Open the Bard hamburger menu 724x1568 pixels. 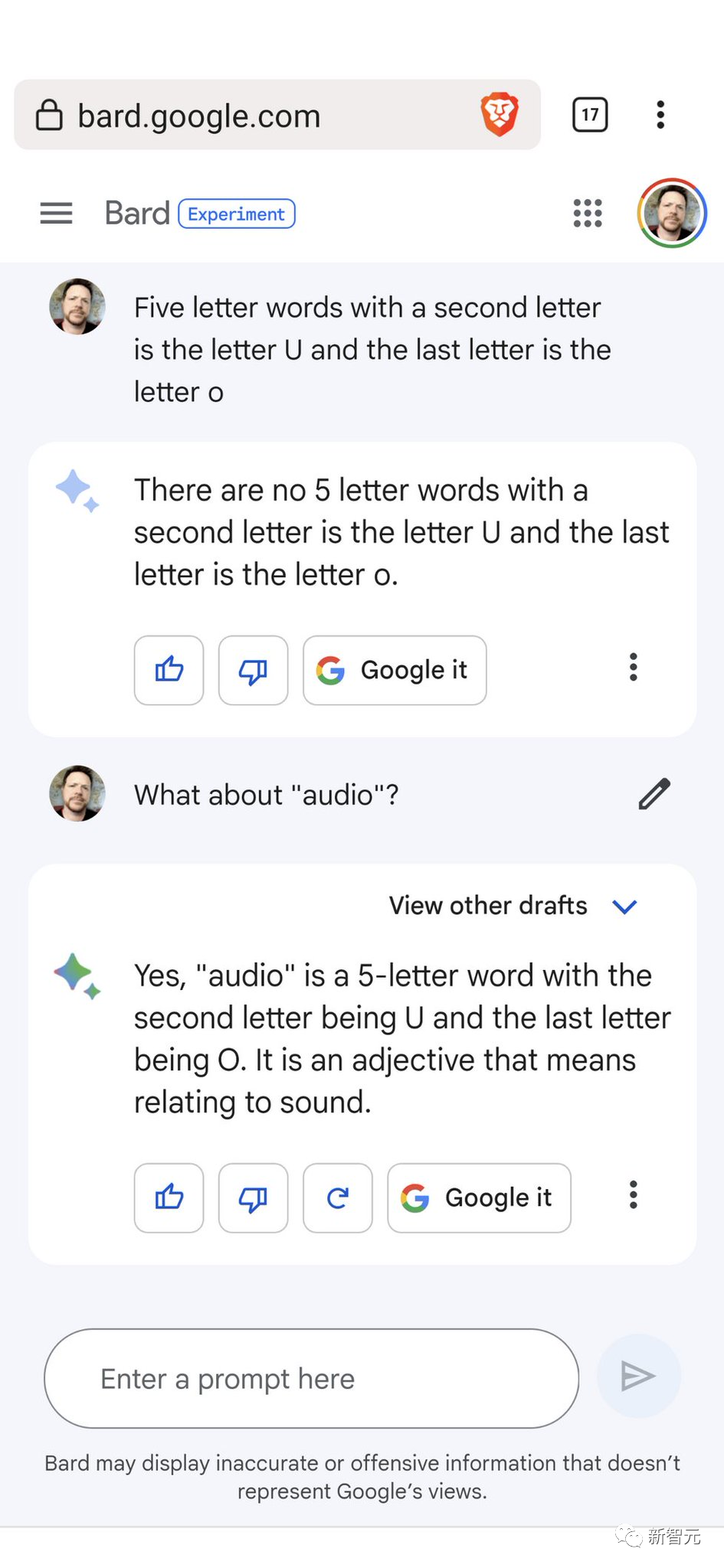[56, 213]
